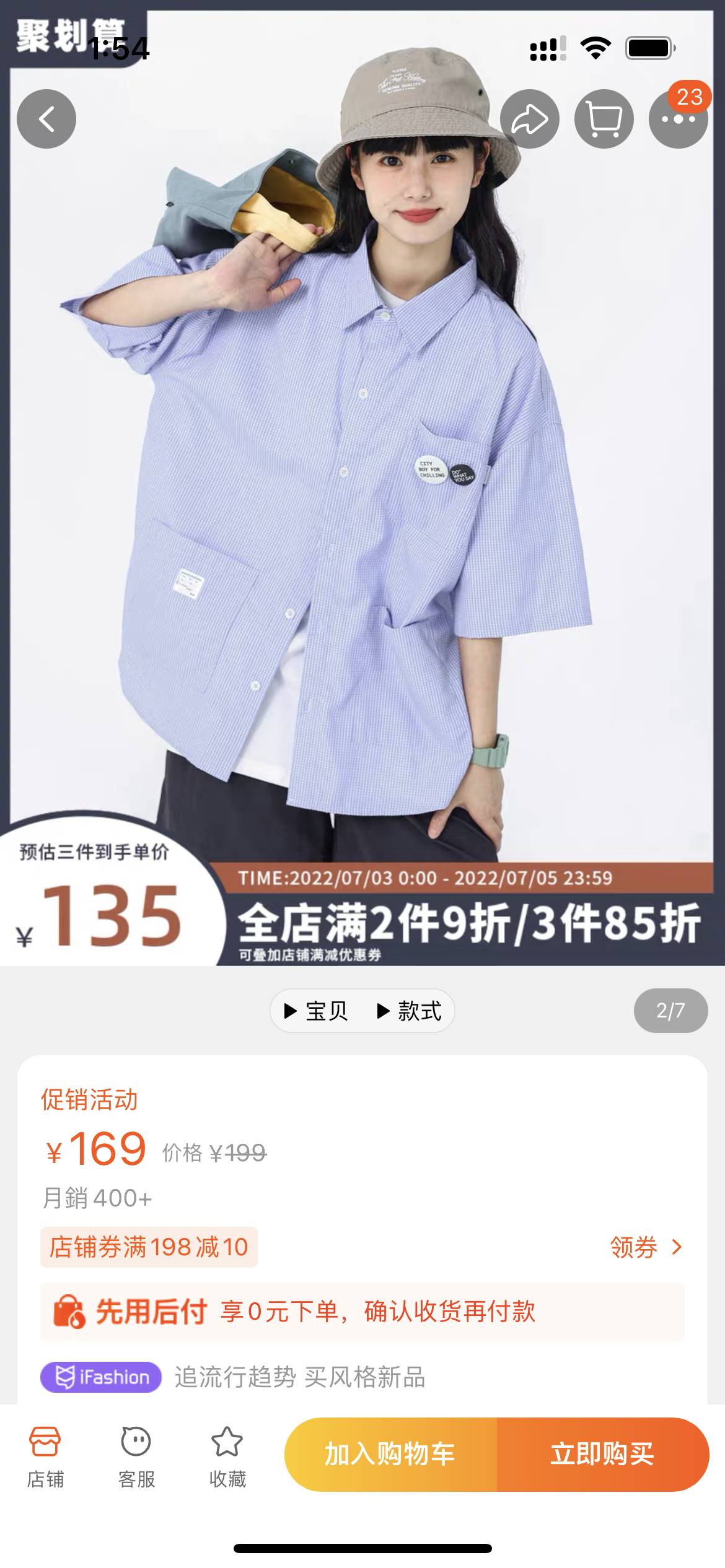Screen dimensions: 725x1568
Task: Jump to the 款式 media section
Action: tap(410, 1011)
